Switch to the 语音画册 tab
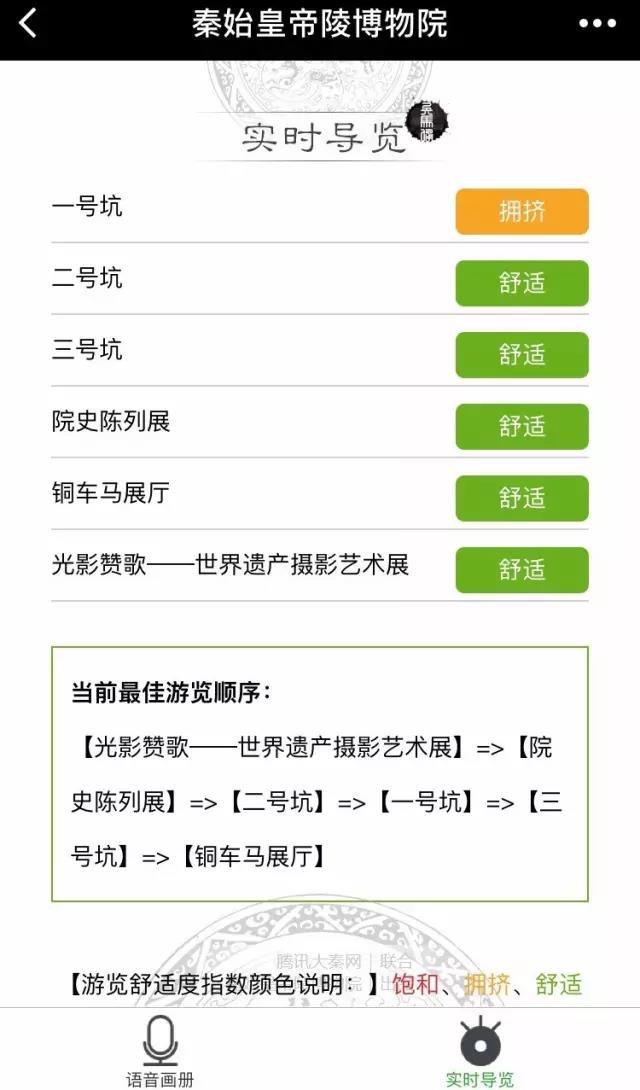The image size is (640, 1090). tap(160, 1050)
